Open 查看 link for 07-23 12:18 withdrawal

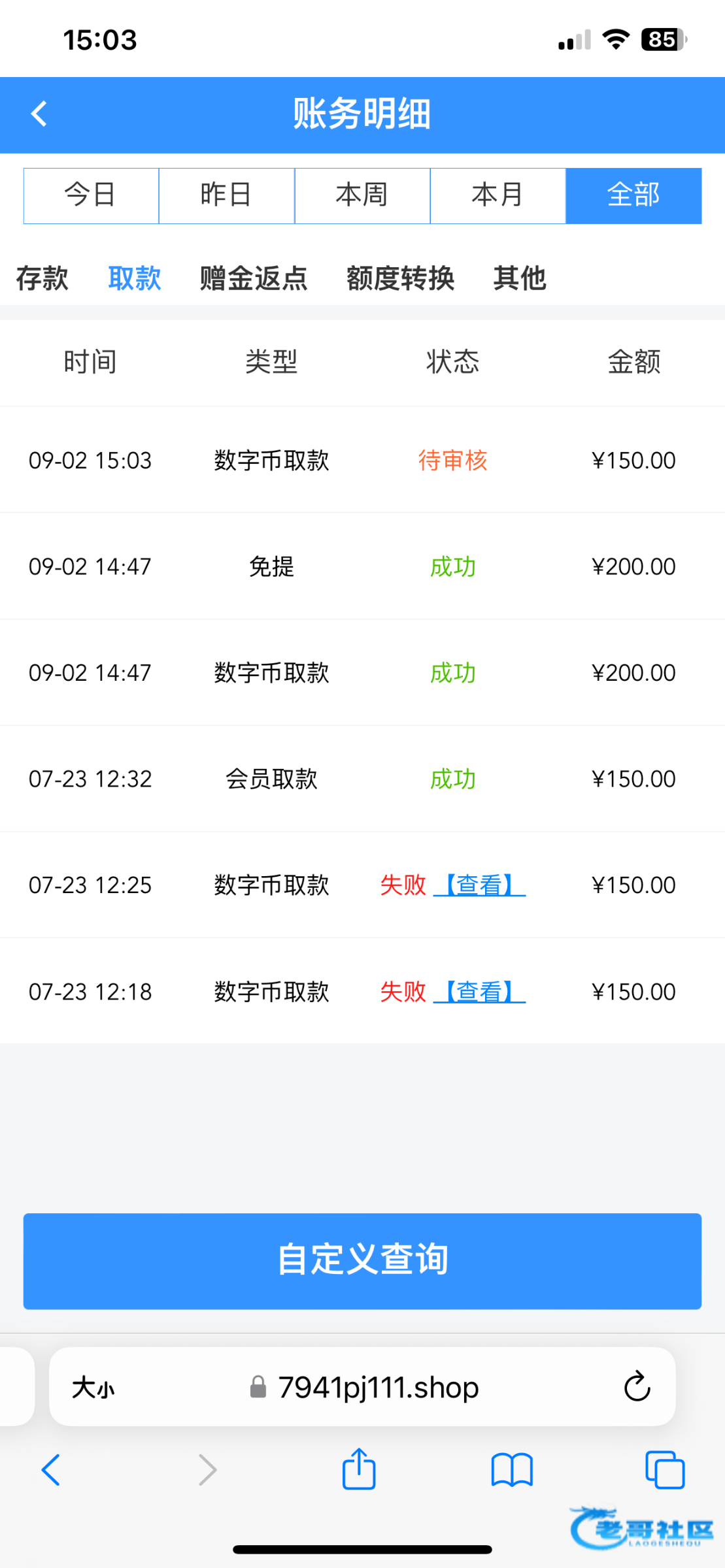point(479,992)
